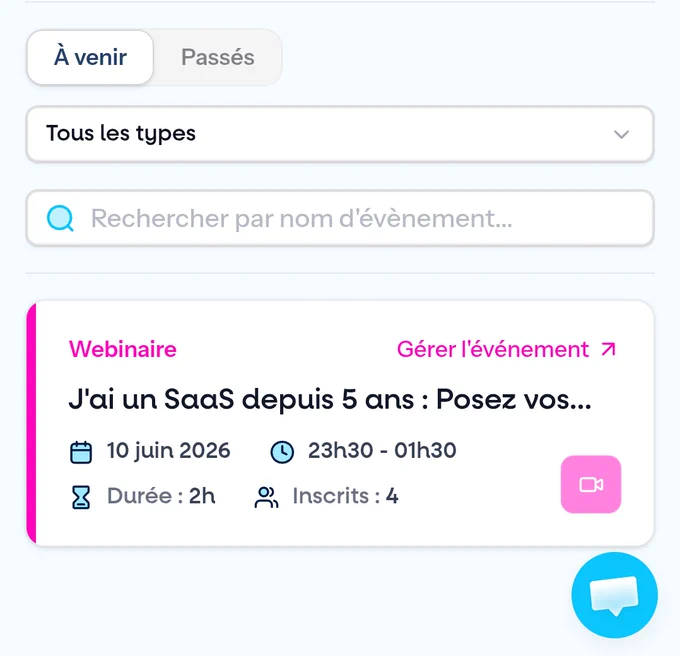Open the blue chat support bubble
Viewport: 680px width, 656px height.
pyautogui.click(x=614, y=595)
